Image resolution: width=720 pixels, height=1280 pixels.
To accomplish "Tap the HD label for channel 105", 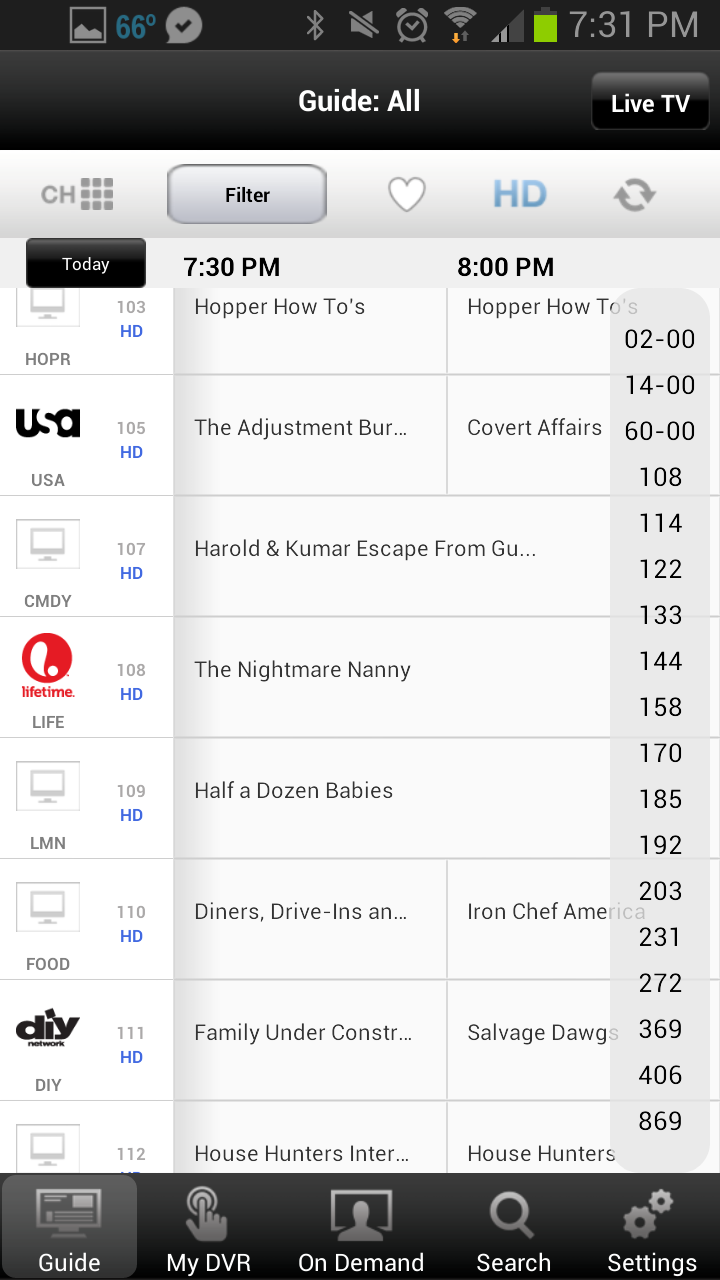I will click(x=131, y=452).
